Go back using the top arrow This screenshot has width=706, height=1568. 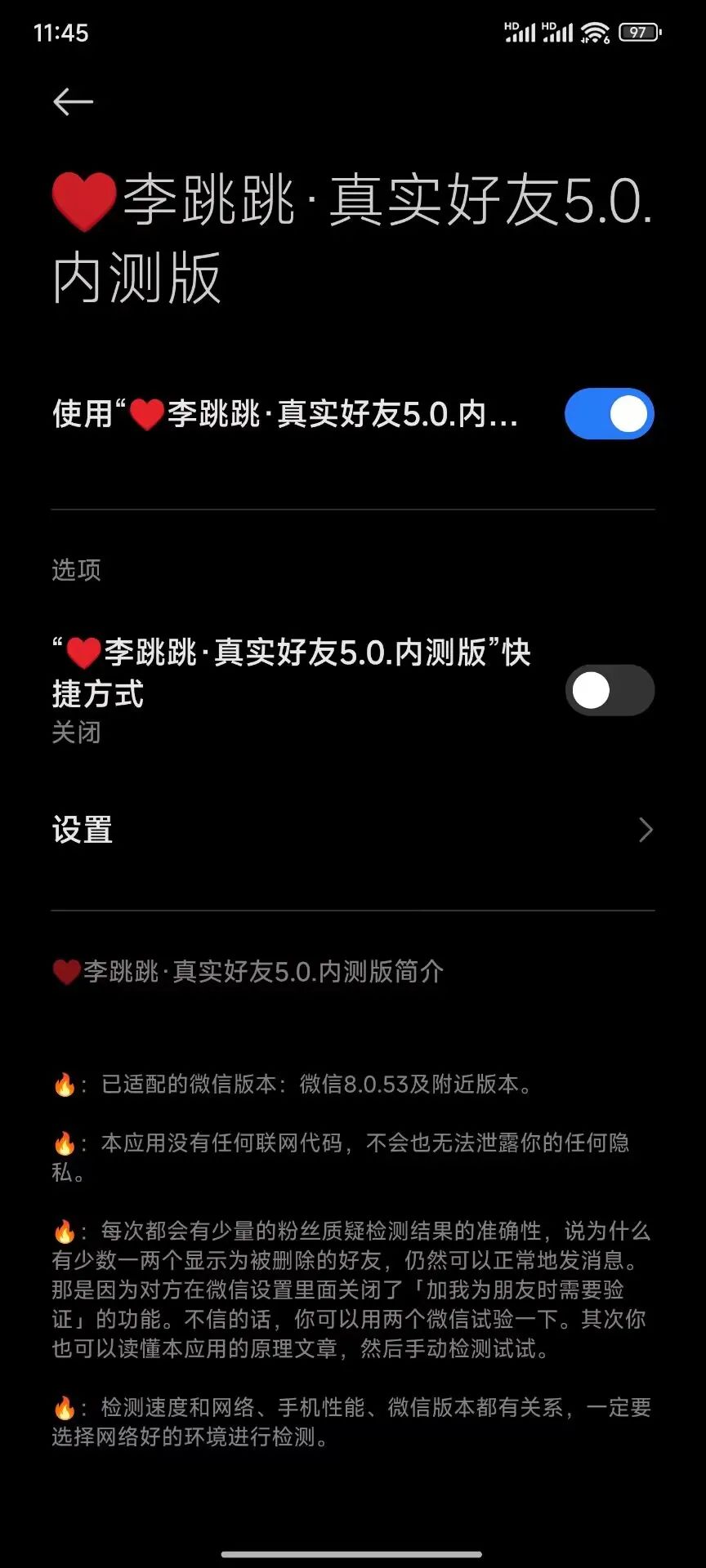coord(73,102)
